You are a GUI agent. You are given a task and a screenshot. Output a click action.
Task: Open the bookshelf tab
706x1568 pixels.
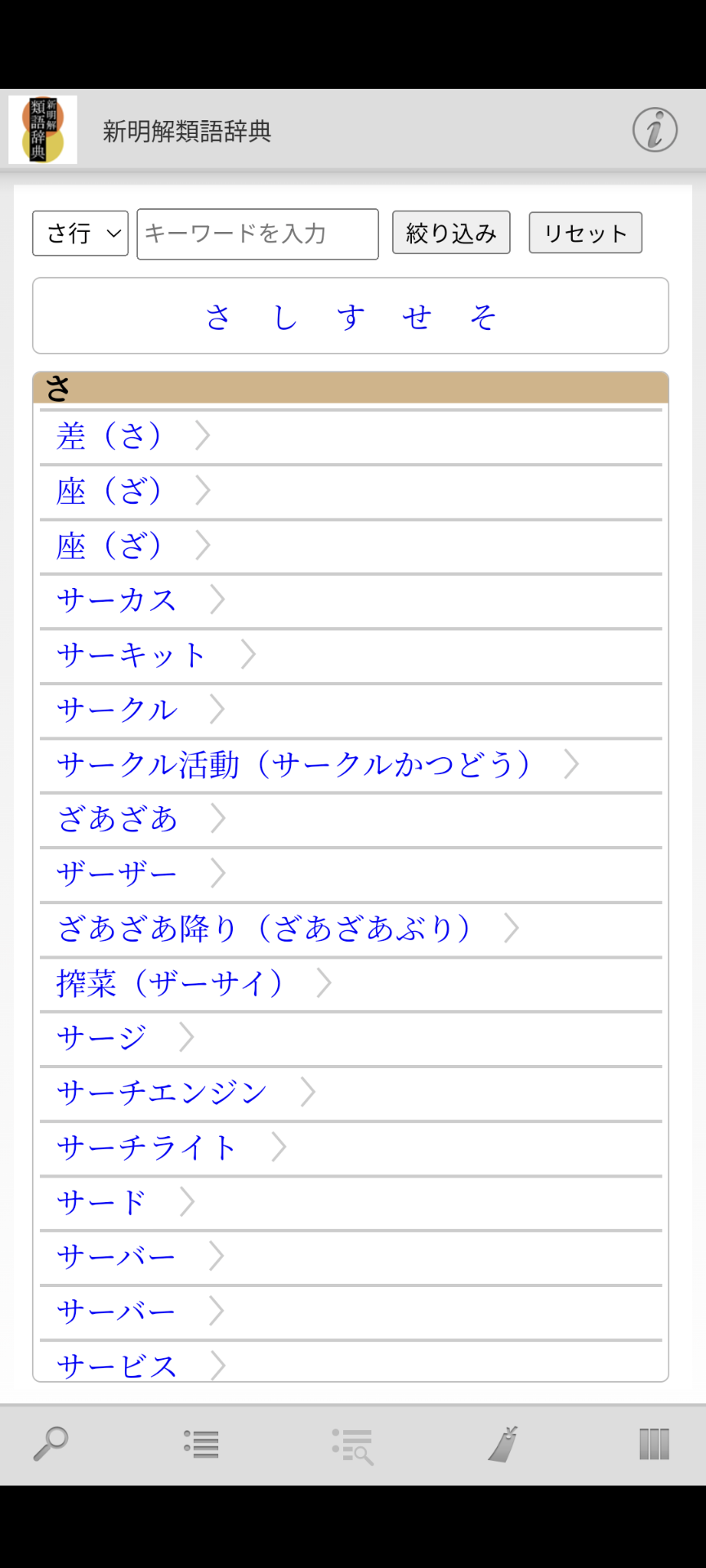655,1444
